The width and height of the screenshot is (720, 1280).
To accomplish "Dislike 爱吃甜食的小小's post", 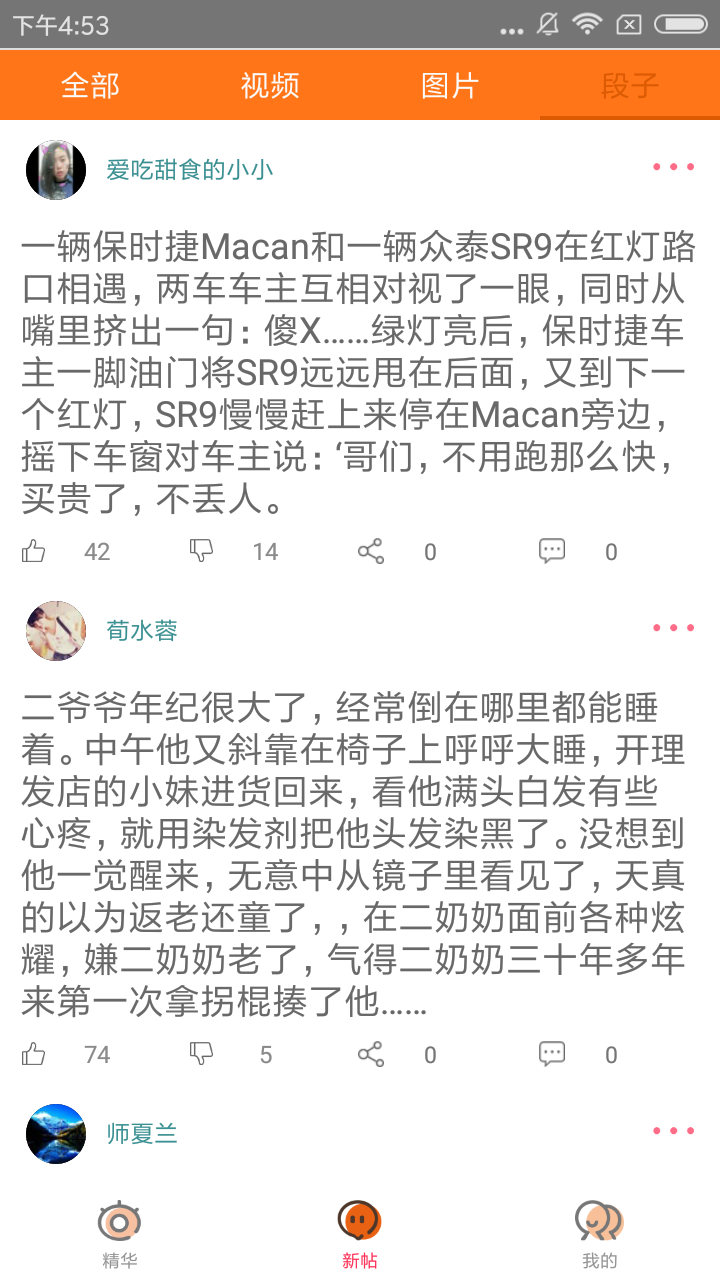I will click(x=202, y=551).
